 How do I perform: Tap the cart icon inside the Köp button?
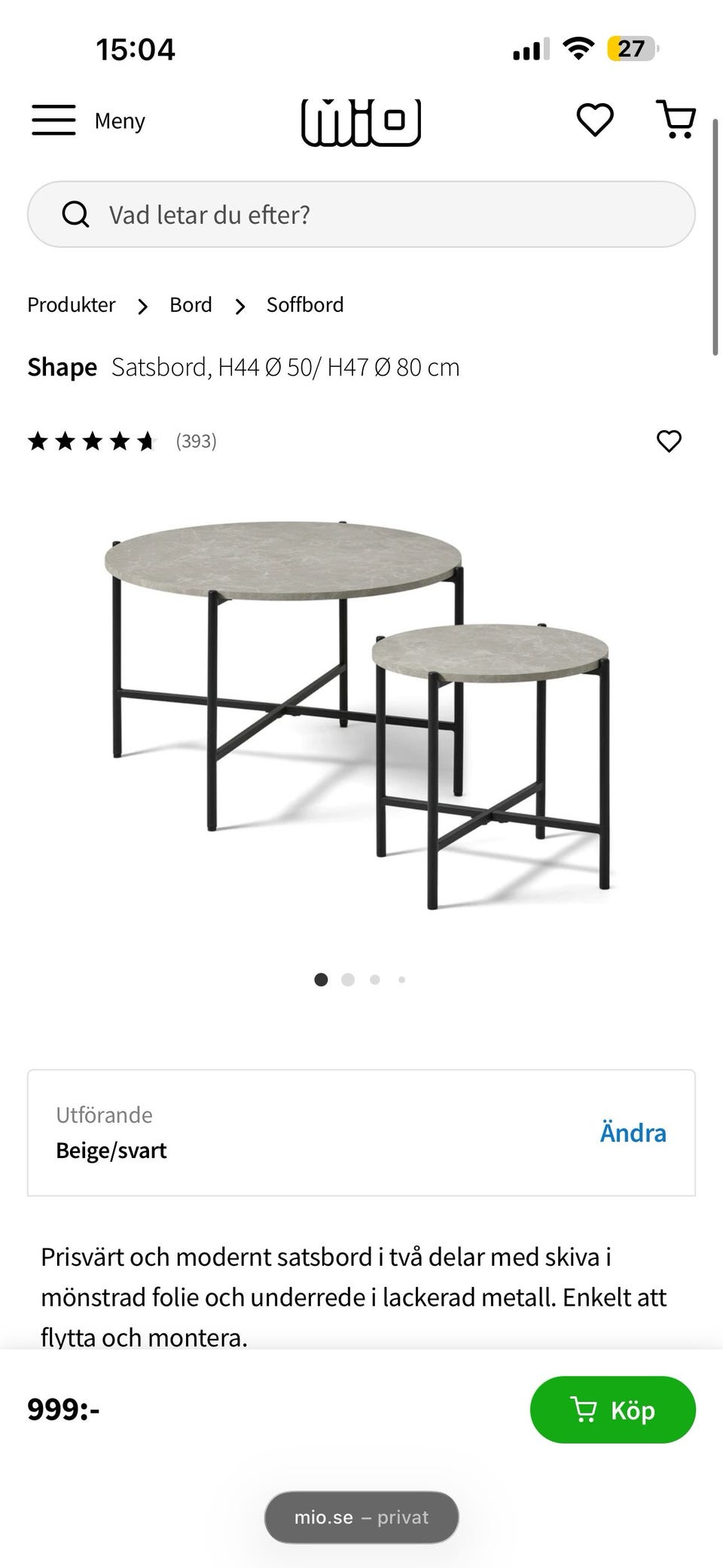pos(585,1410)
